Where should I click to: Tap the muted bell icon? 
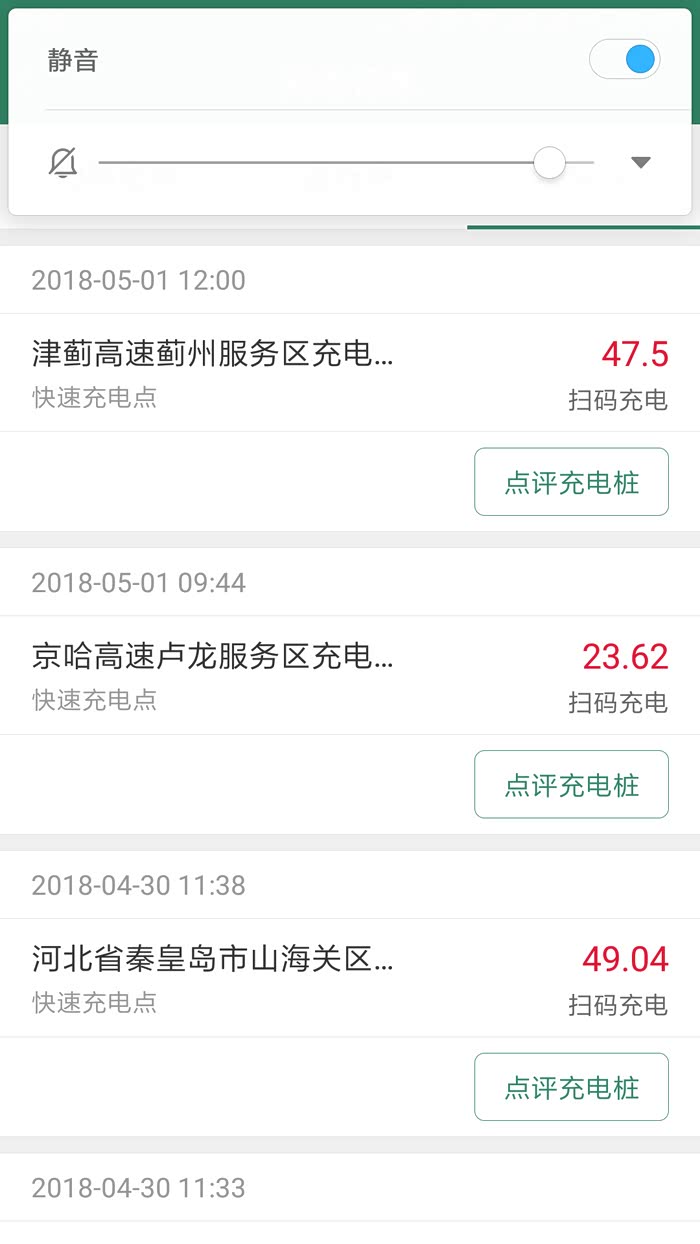[63, 163]
